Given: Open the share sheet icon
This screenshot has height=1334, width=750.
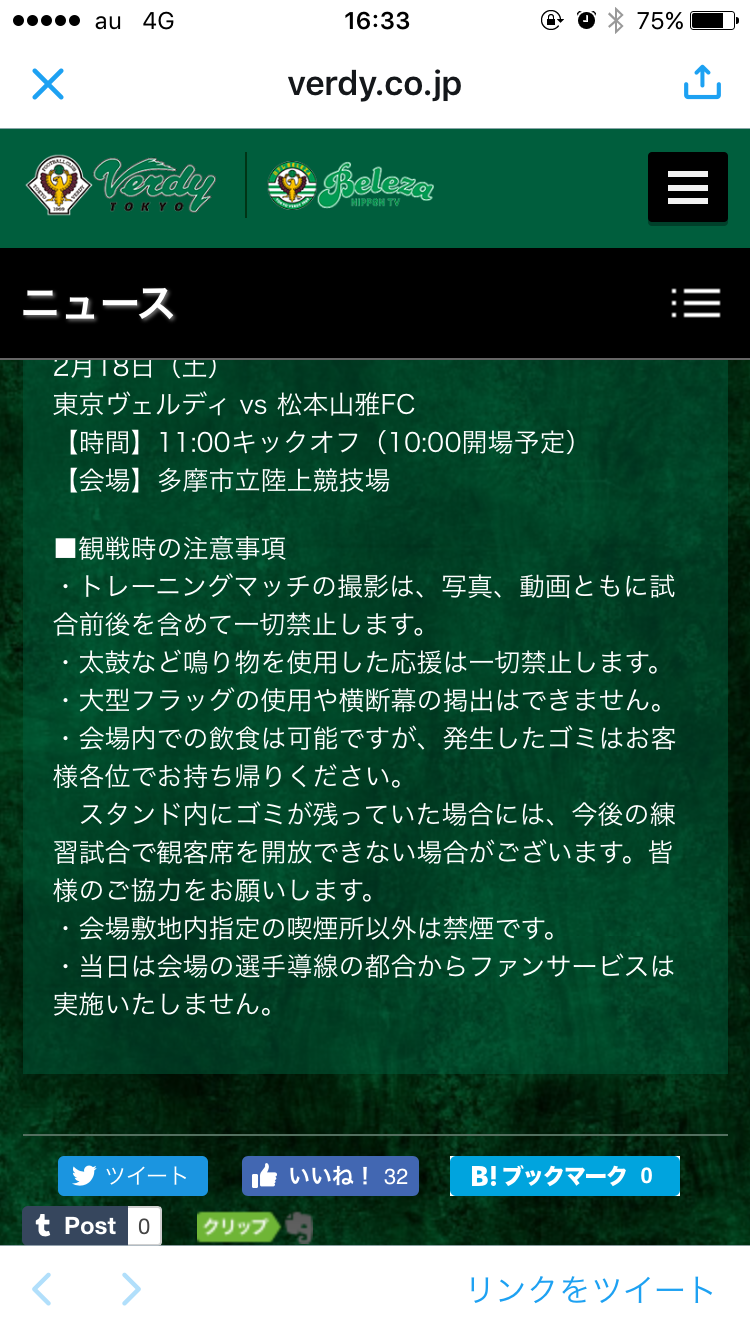Looking at the screenshot, I should point(702,84).
